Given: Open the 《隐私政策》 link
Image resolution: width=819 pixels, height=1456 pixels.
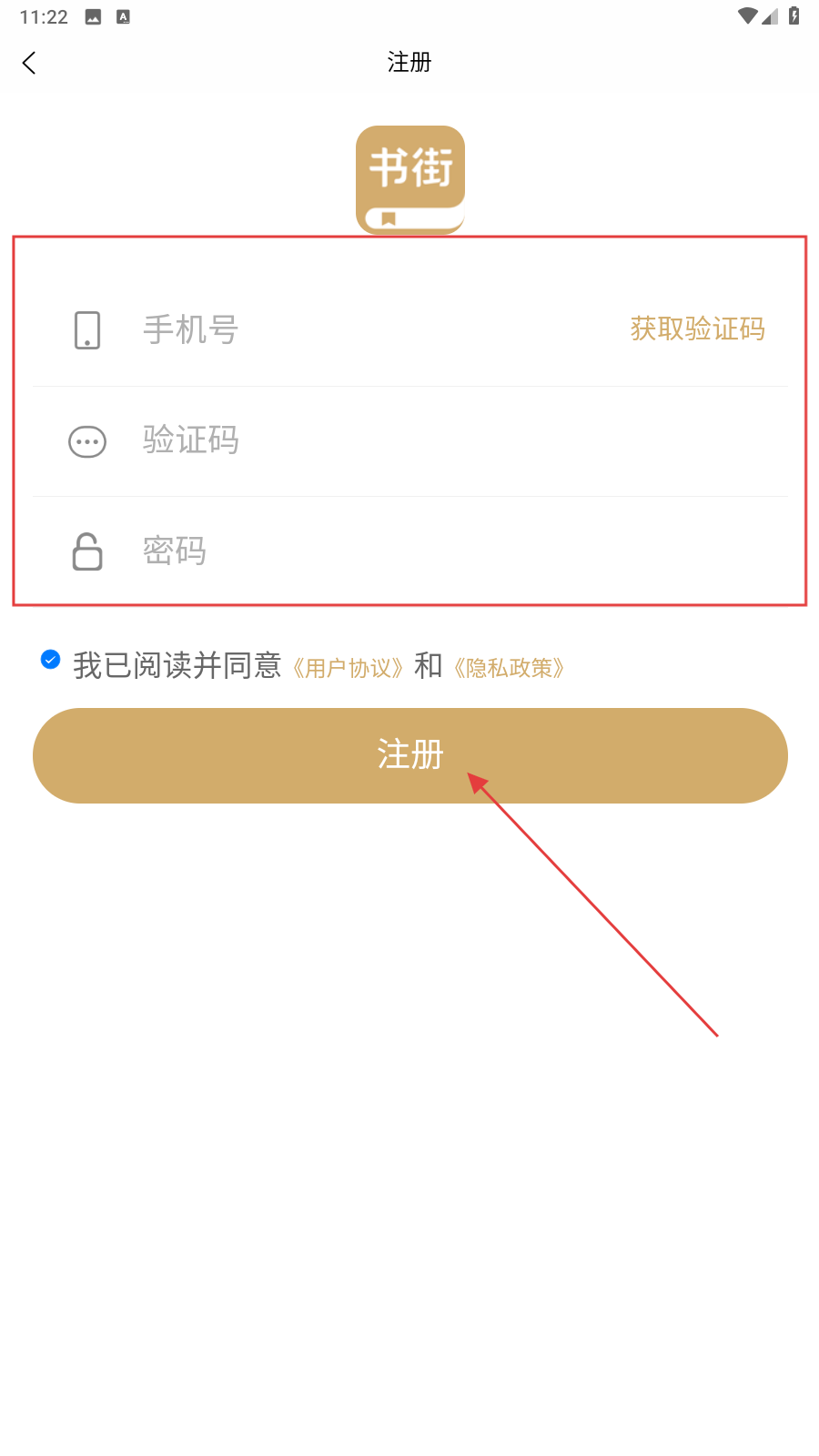Looking at the screenshot, I should pyautogui.click(x=509, y=668).
